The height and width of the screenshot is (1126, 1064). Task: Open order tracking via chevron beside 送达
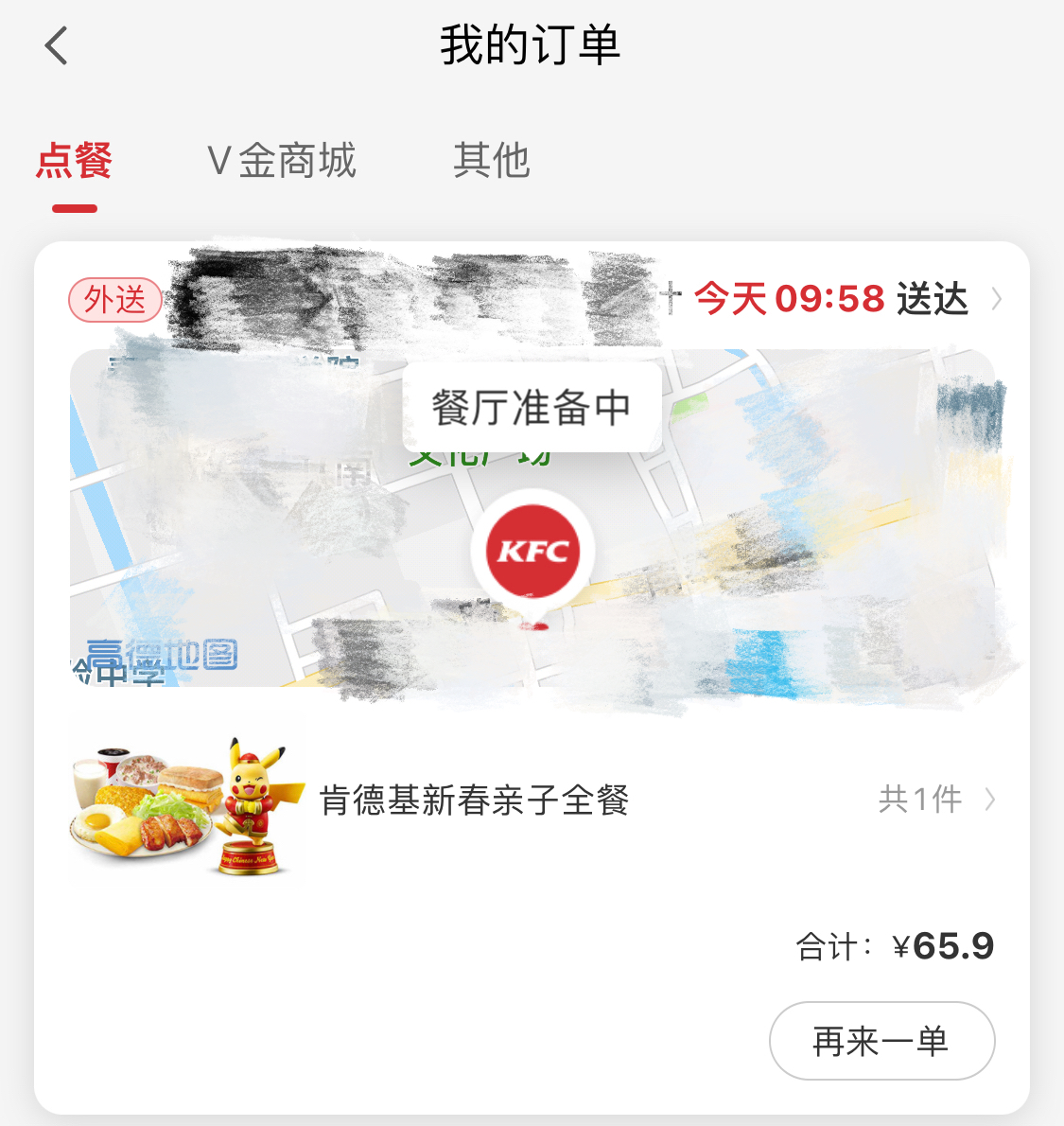click(1000, 299)
